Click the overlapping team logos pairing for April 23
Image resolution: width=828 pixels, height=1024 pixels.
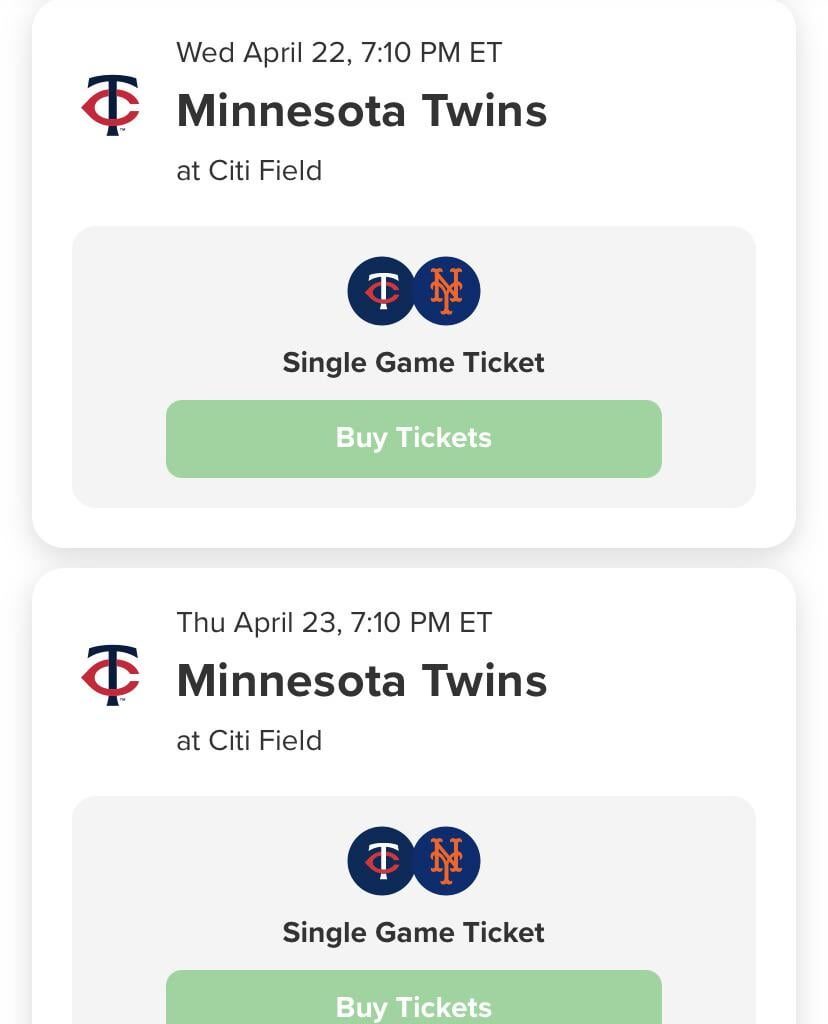[x=414, y=861]
